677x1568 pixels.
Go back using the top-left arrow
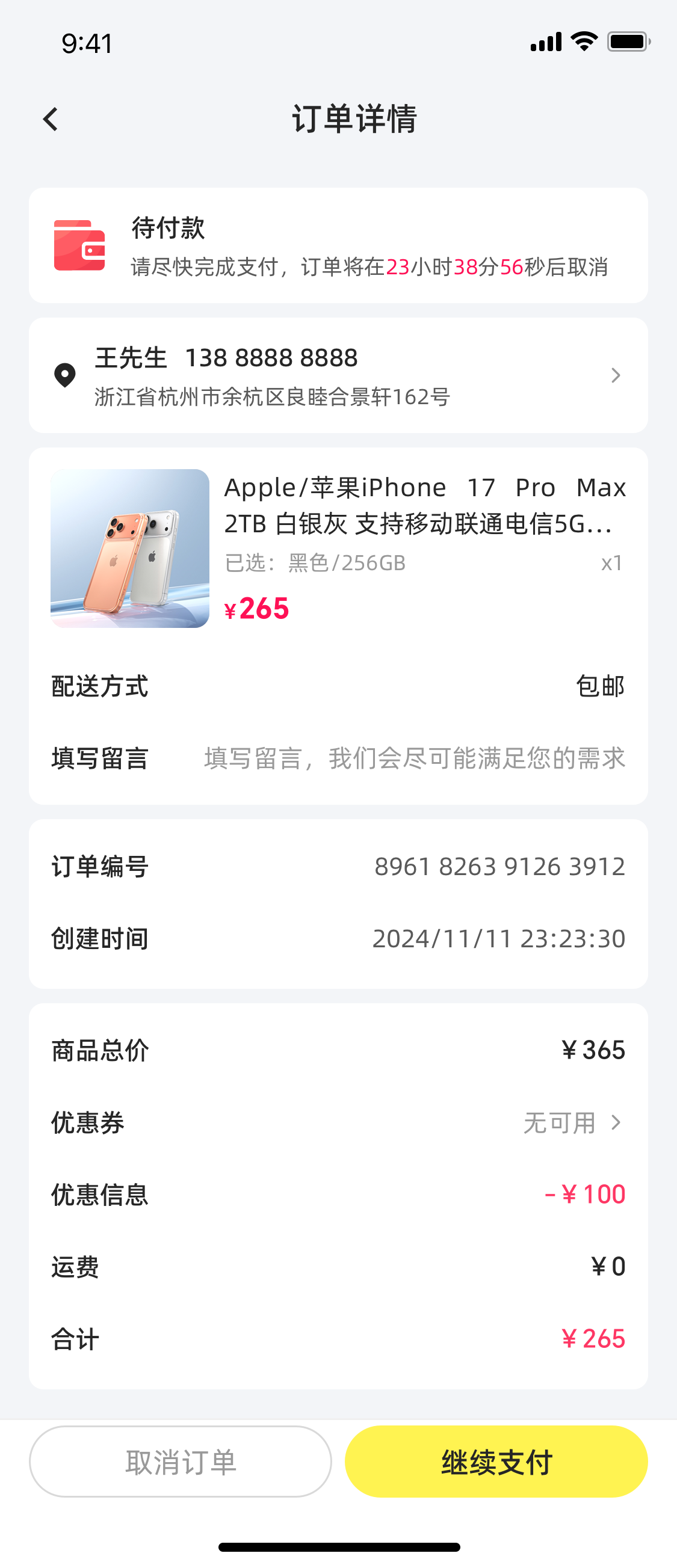pyautogui.click(x=51, y=119)
